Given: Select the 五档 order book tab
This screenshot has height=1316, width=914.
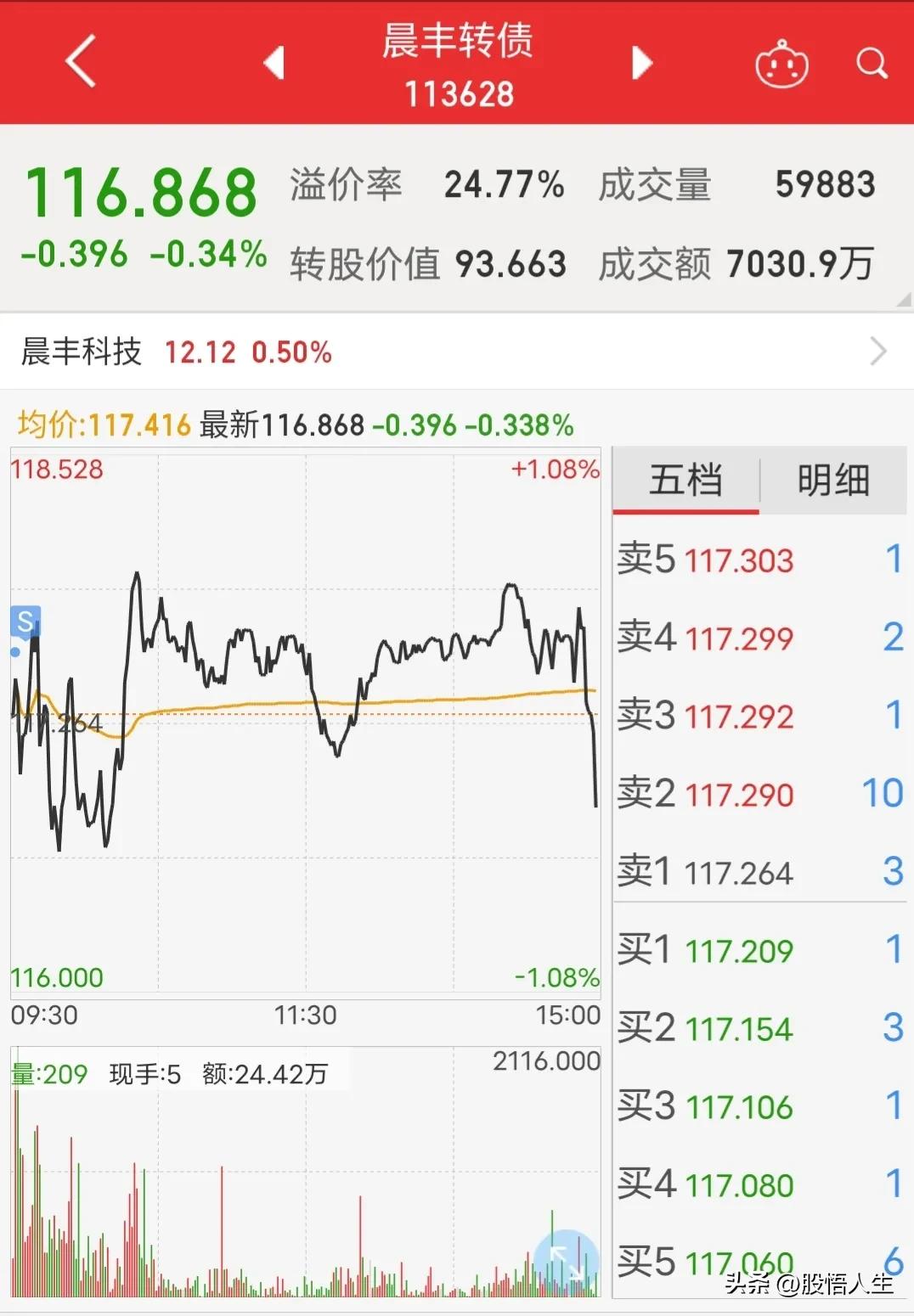Looking at the screenshot, I should 684,480.
